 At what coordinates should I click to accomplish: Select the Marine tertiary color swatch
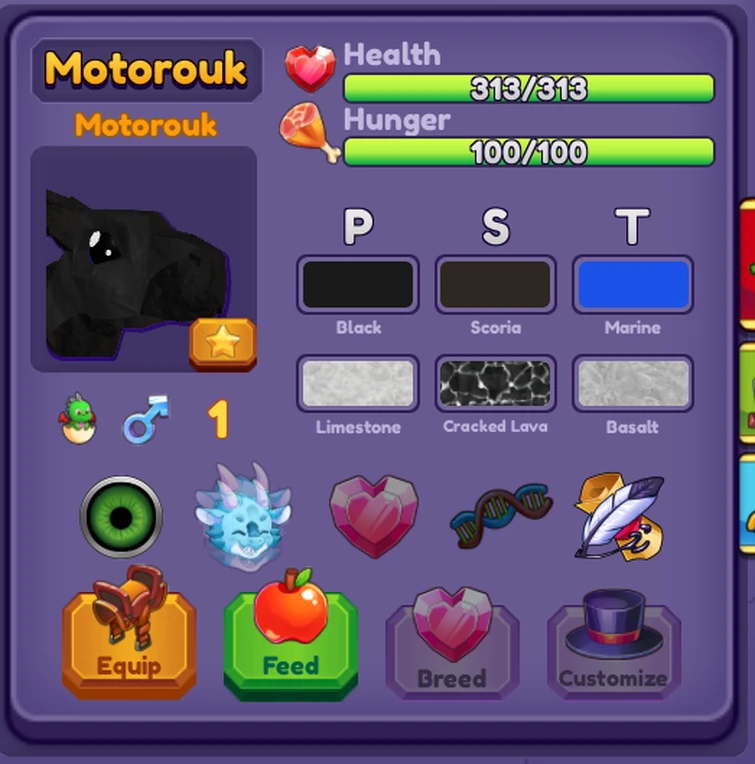click(x=633, y=284)
